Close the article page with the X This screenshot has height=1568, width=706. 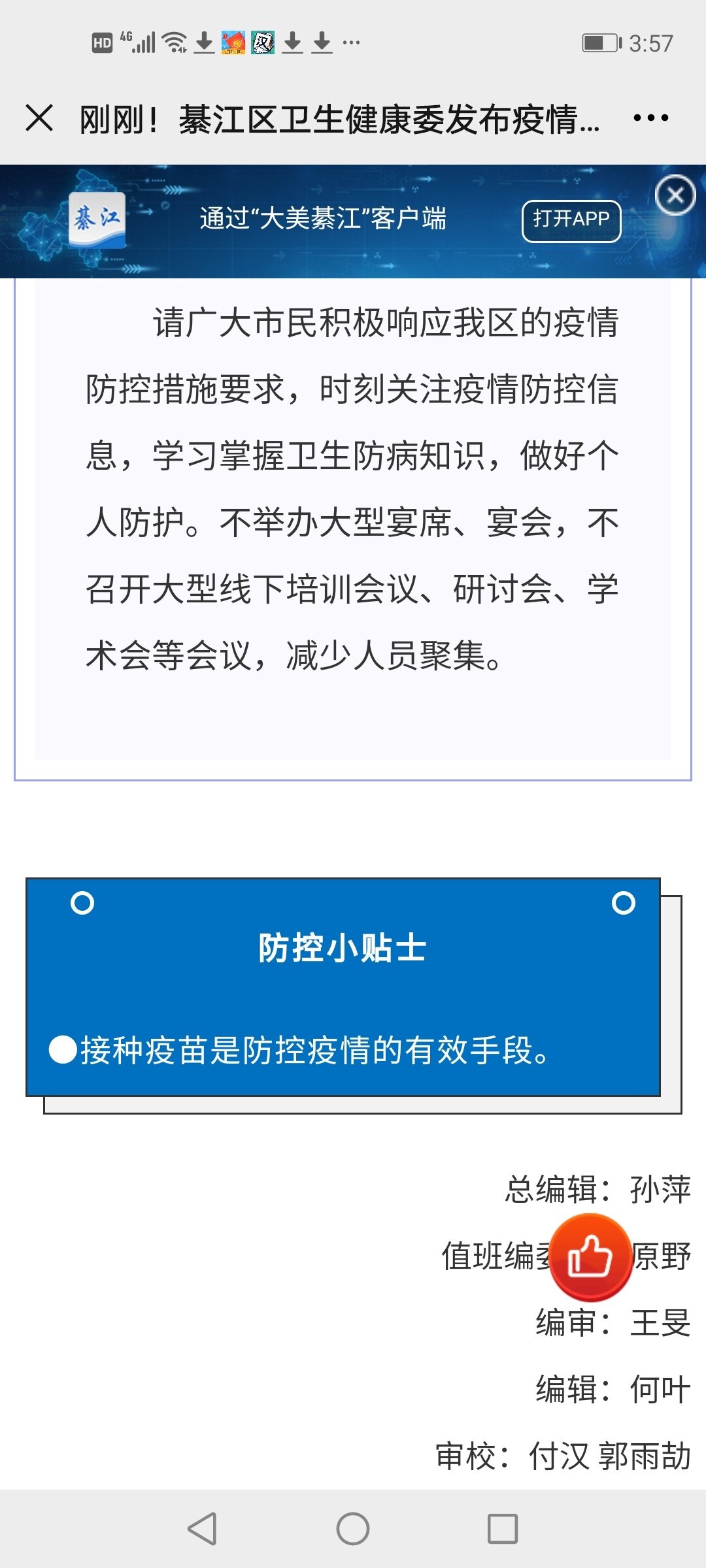39,119
